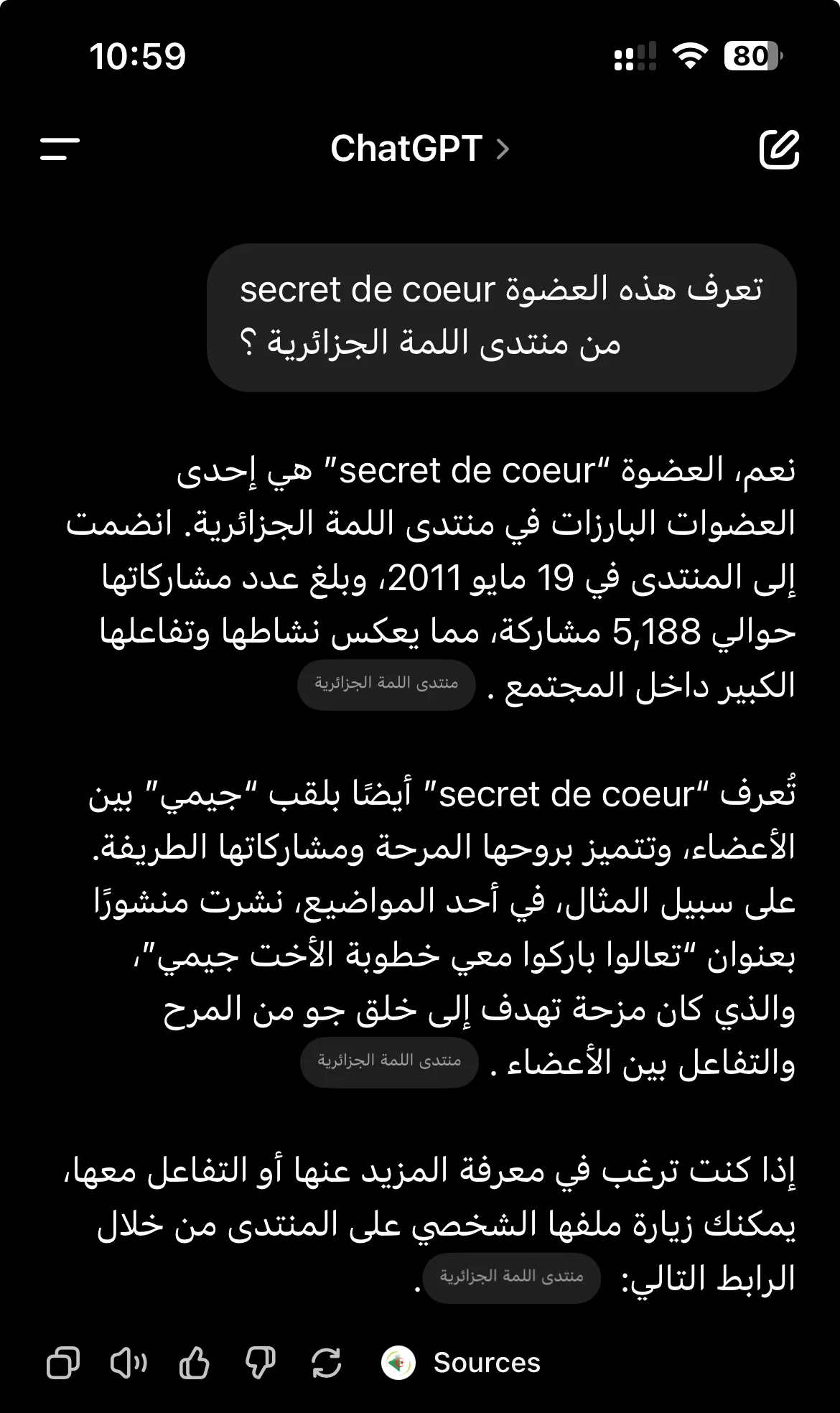Image resolution: width=840 pixels, height=1413 pixels.
Task: Open source chip after the 5,188 posts paragraph
Action: click(x=387, y=684)
